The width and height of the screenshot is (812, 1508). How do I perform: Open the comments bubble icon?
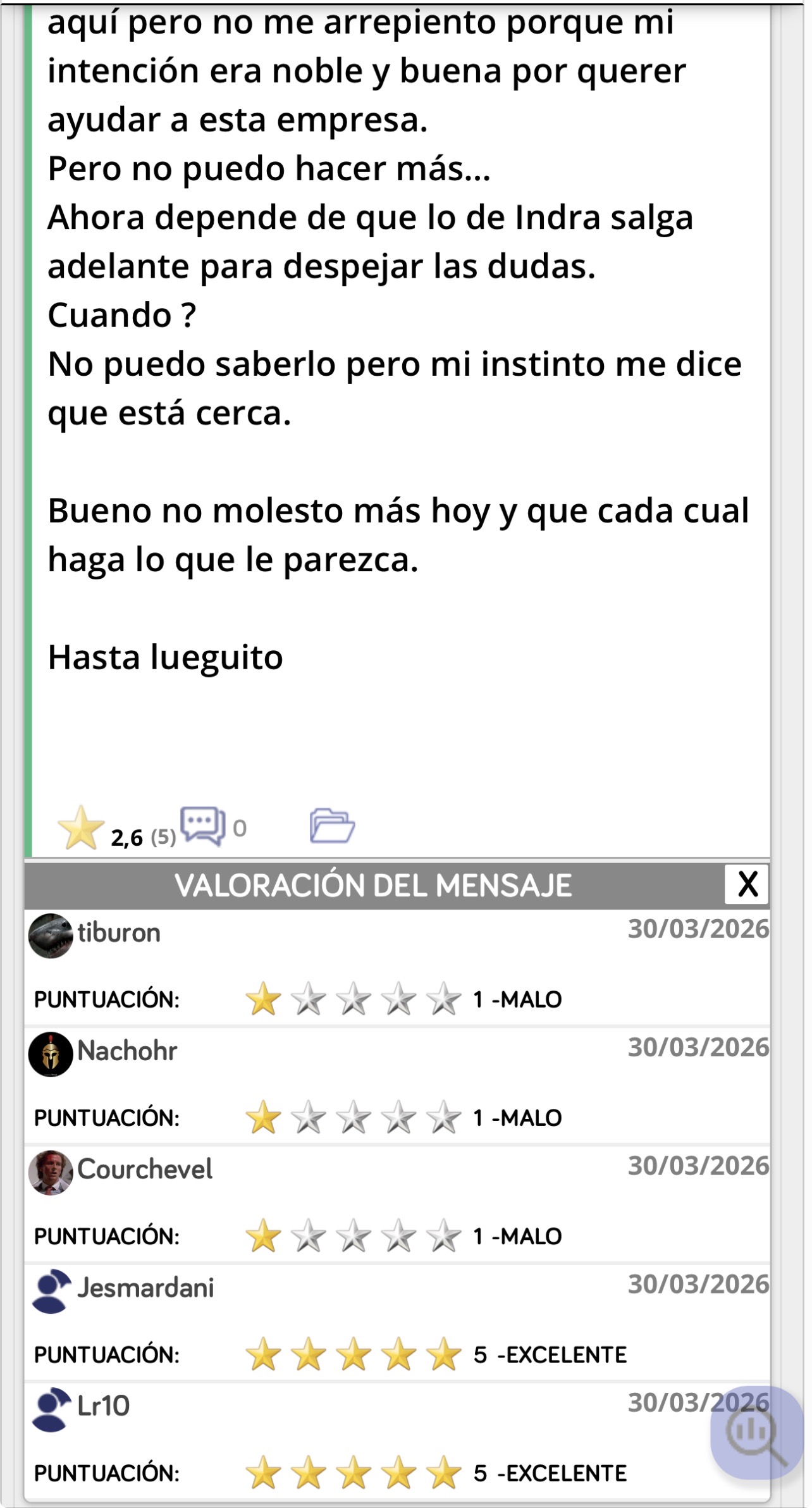[203, 825]
